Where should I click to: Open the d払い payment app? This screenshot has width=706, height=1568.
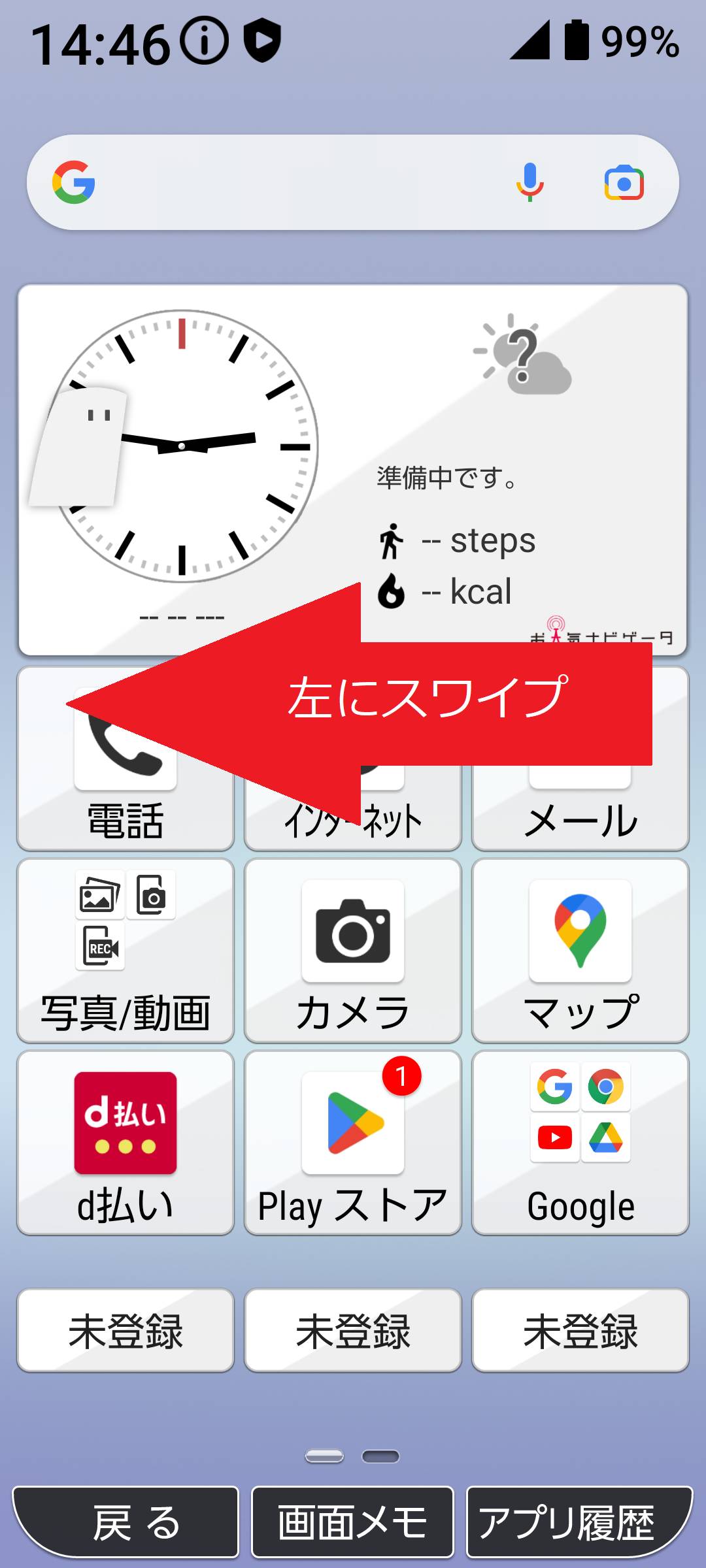pos(126,1143)
